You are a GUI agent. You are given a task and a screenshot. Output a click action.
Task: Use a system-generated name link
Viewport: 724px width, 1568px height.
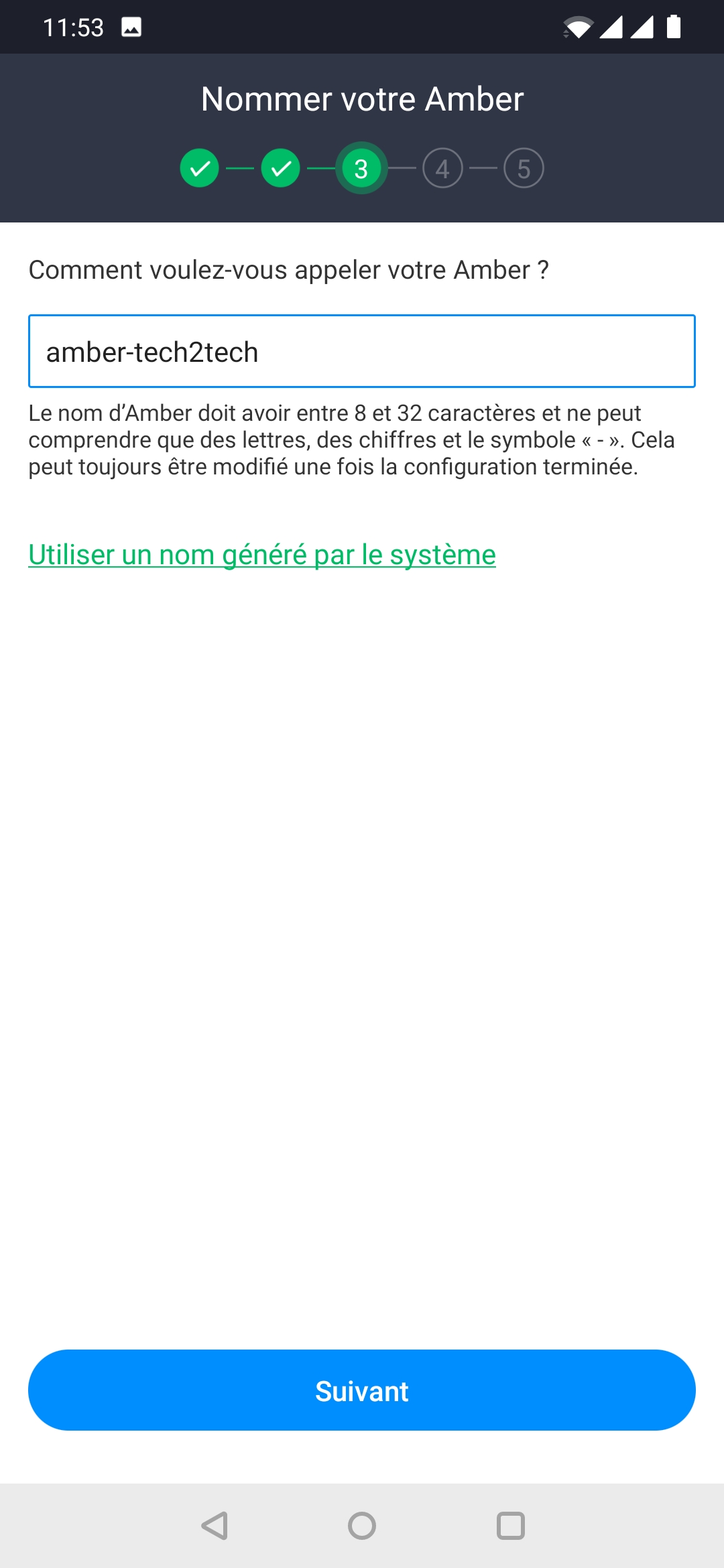262,555
